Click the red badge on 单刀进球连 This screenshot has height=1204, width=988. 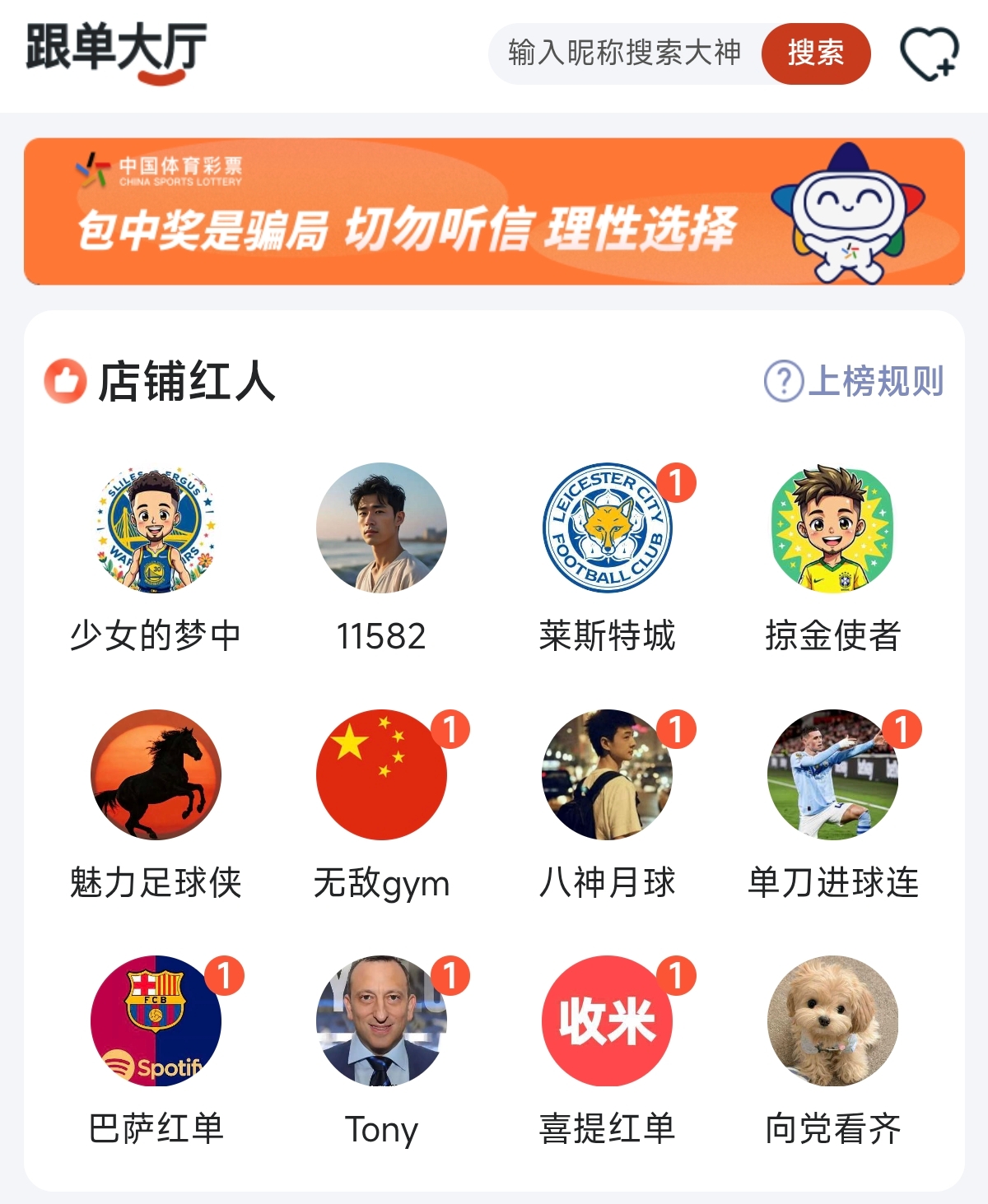tap(902, 728)
